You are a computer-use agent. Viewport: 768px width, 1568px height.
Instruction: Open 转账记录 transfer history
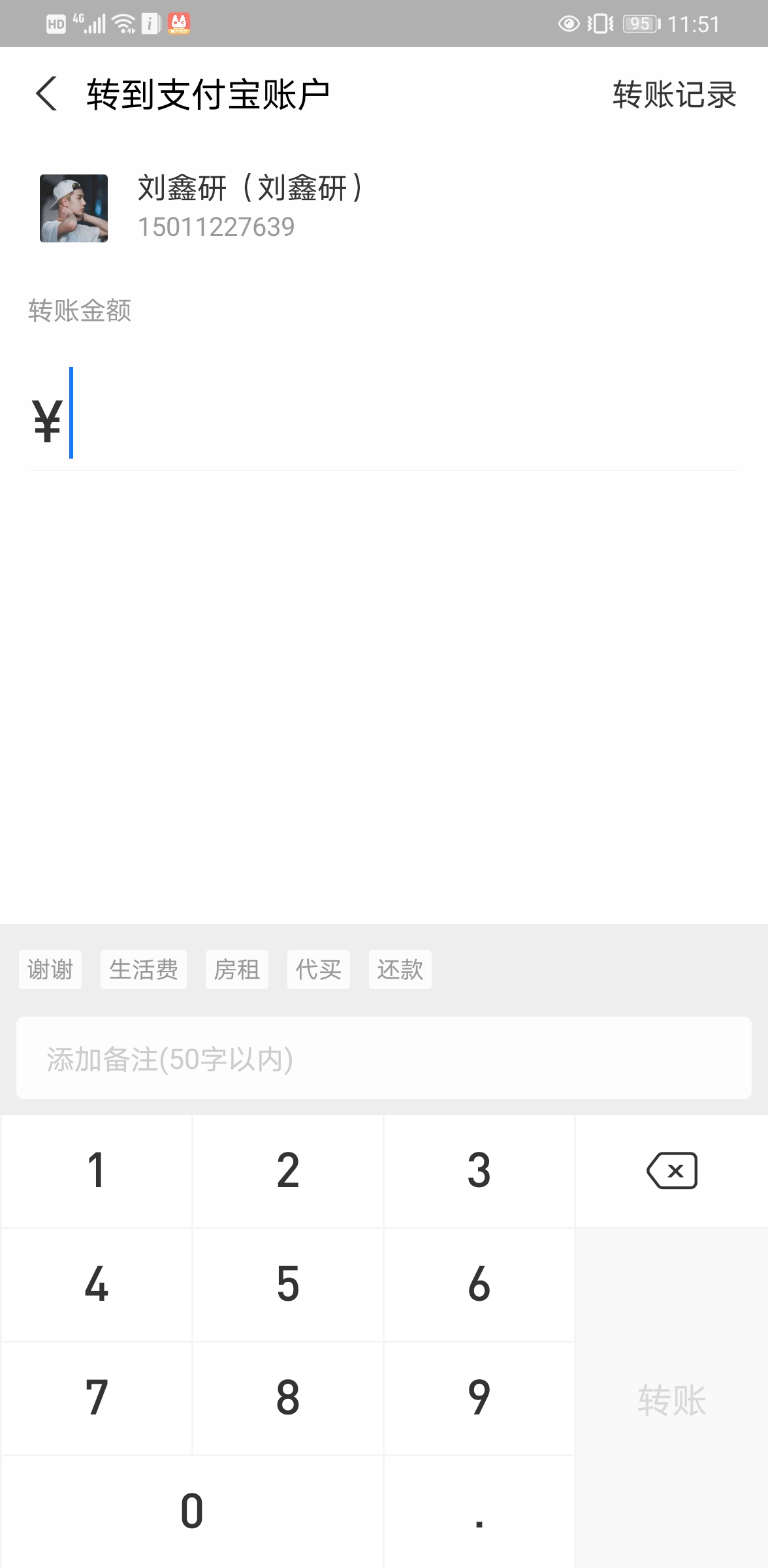[674, 95]
